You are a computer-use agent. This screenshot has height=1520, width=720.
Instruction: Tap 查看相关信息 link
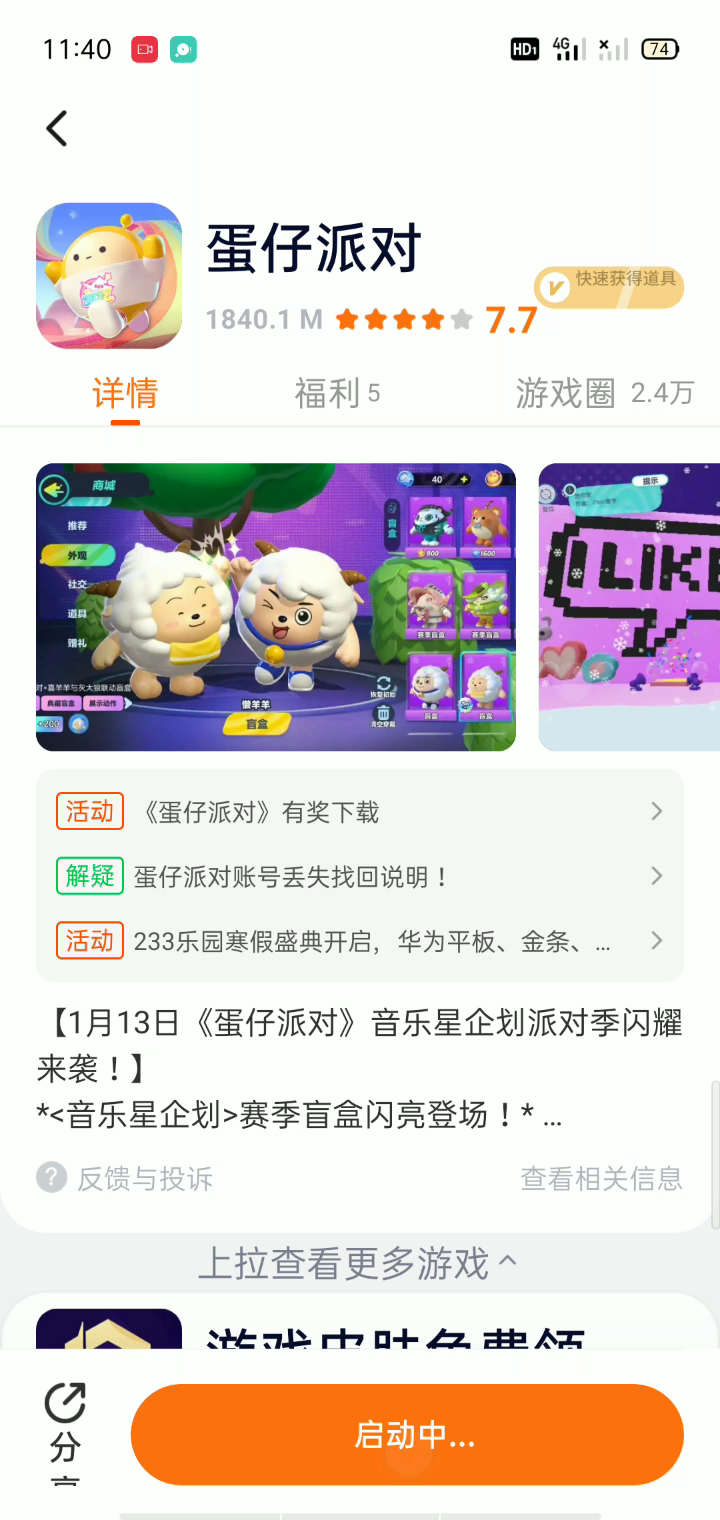(601, 1178)
